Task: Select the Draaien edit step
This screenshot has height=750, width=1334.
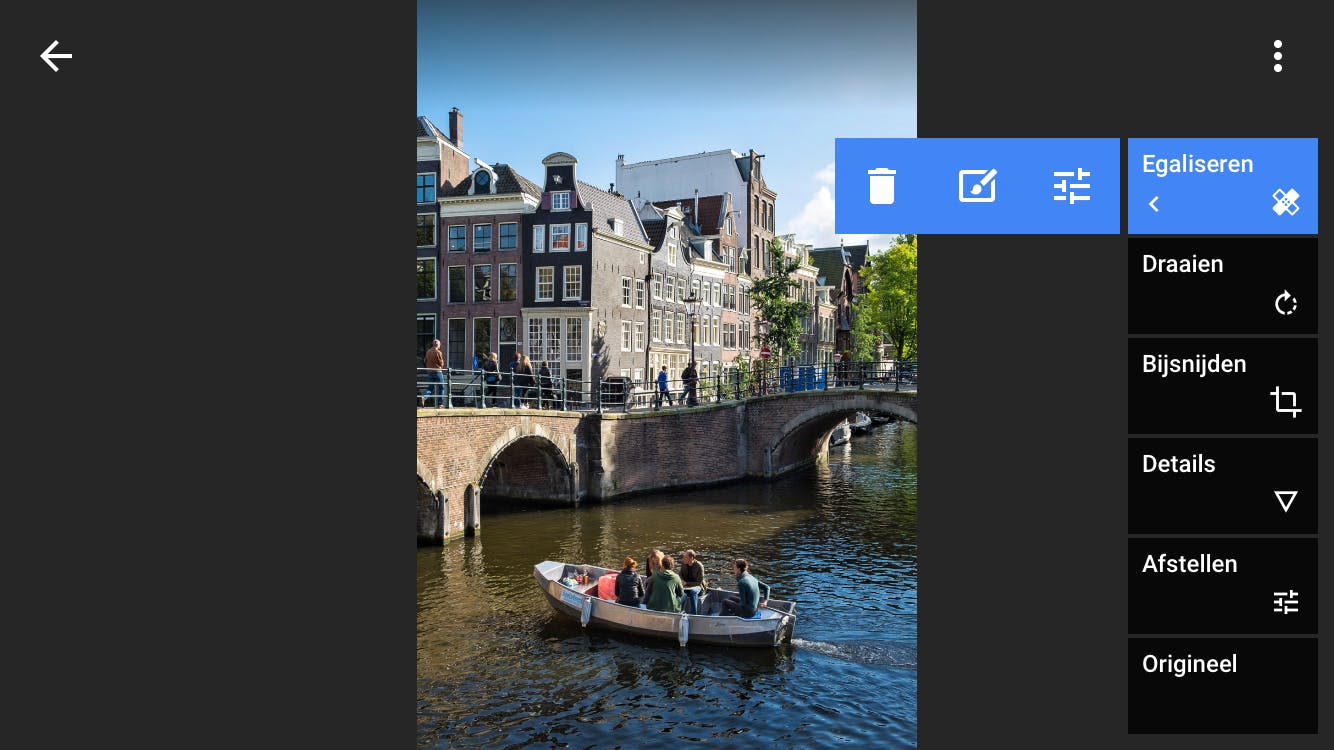Action: click(x=1222, y=285)
